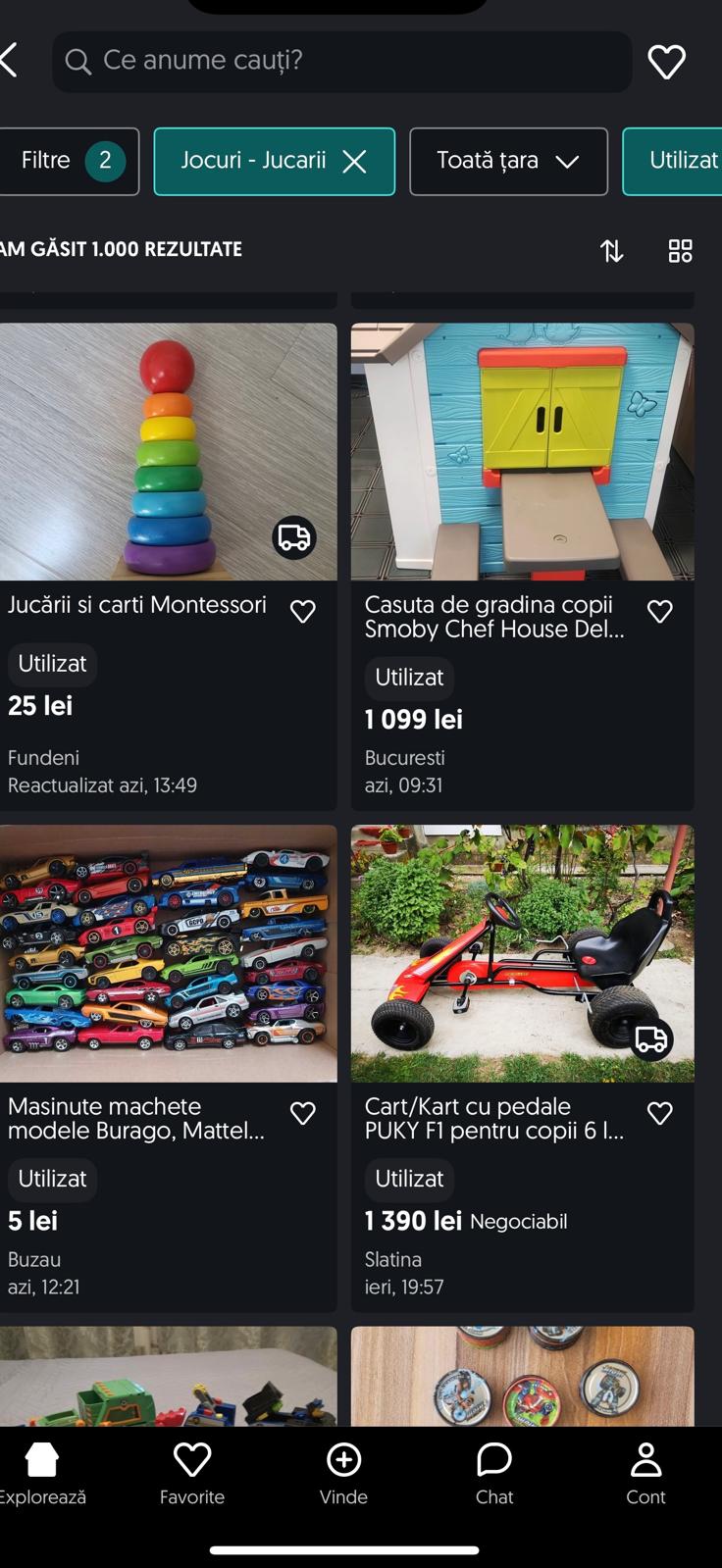Open the Filtre filters button
Screen dimensions: 722x1568
tap(69, 161)
